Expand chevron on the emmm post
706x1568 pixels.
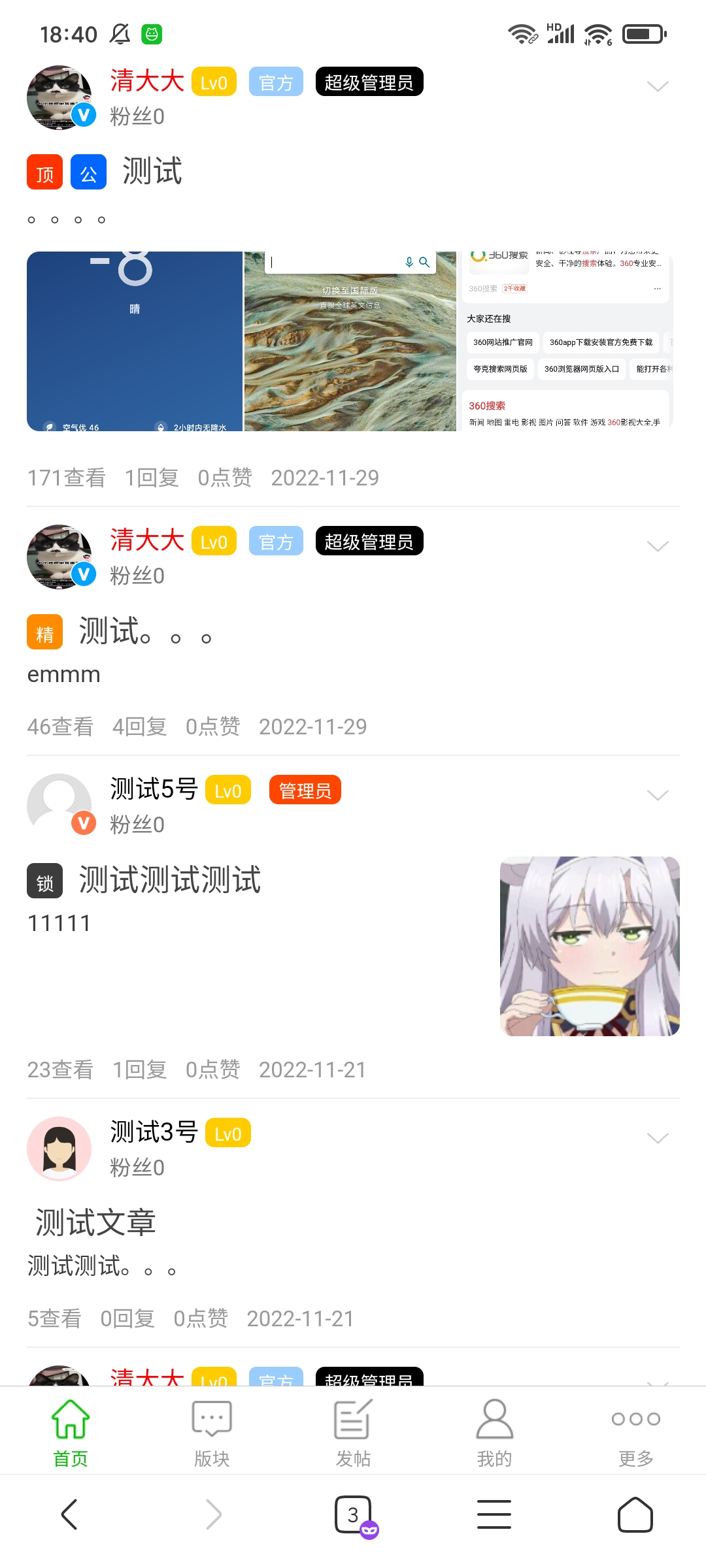[657, 546]
